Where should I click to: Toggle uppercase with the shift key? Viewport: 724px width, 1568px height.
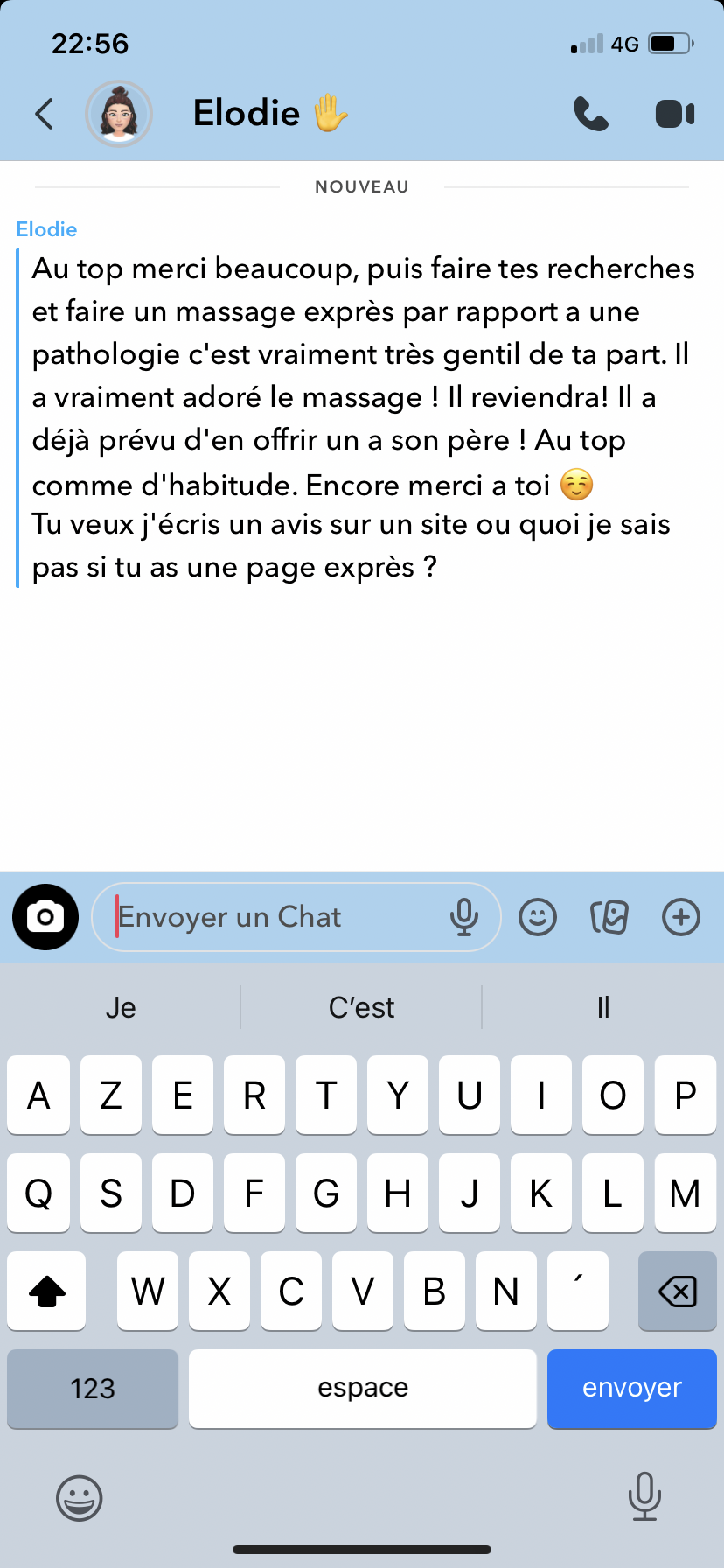[46, 1291]
